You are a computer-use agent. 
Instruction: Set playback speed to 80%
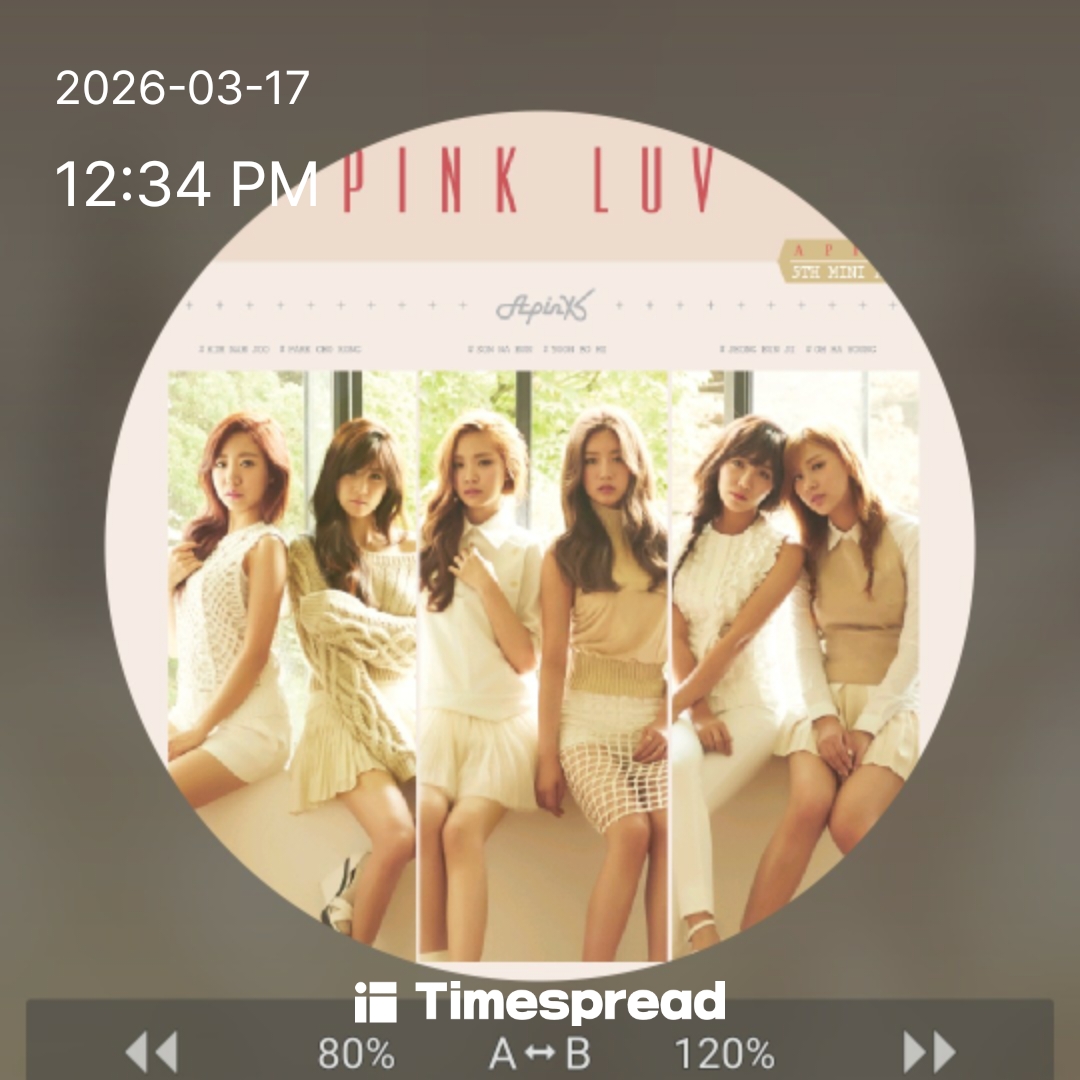coord(356,1054)
